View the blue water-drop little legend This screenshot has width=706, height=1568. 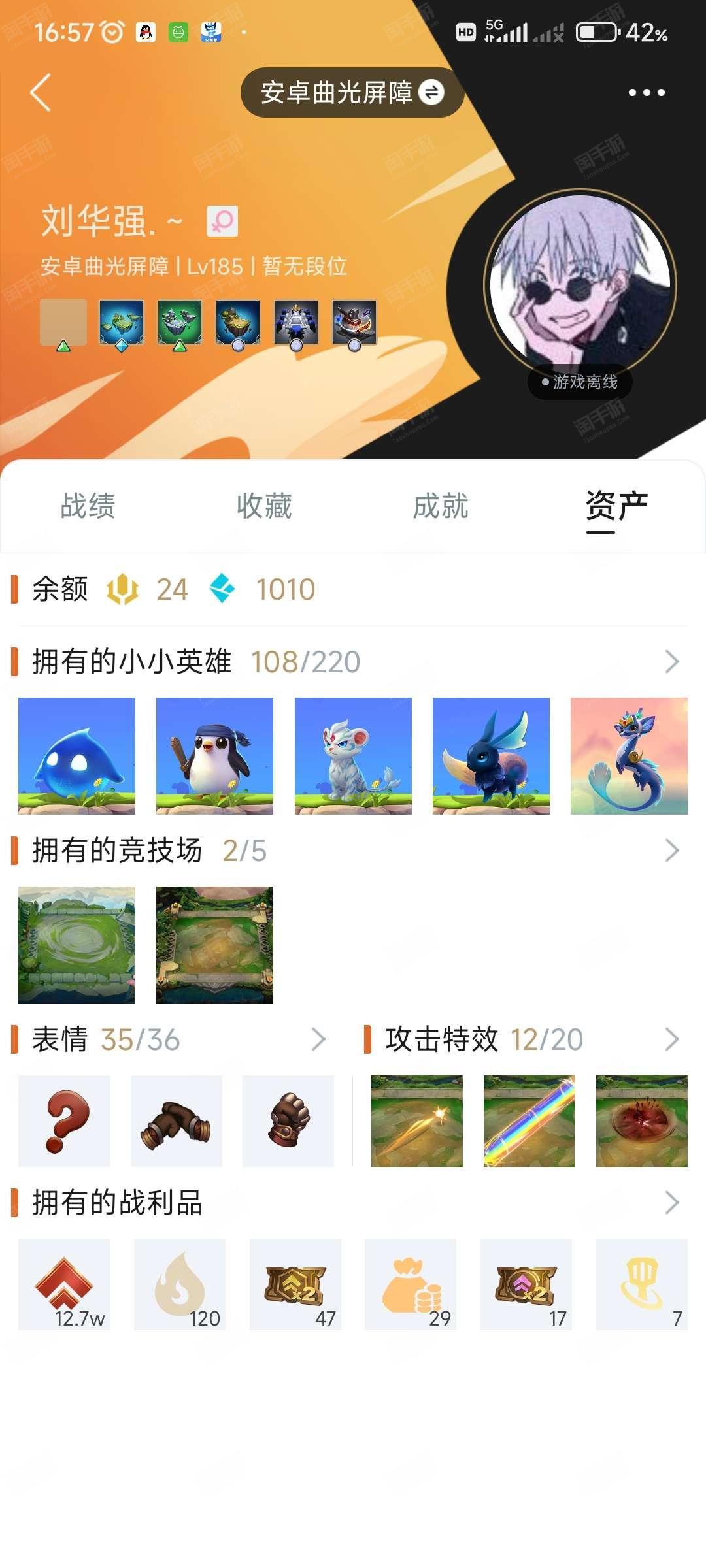[x=76, y=756]
